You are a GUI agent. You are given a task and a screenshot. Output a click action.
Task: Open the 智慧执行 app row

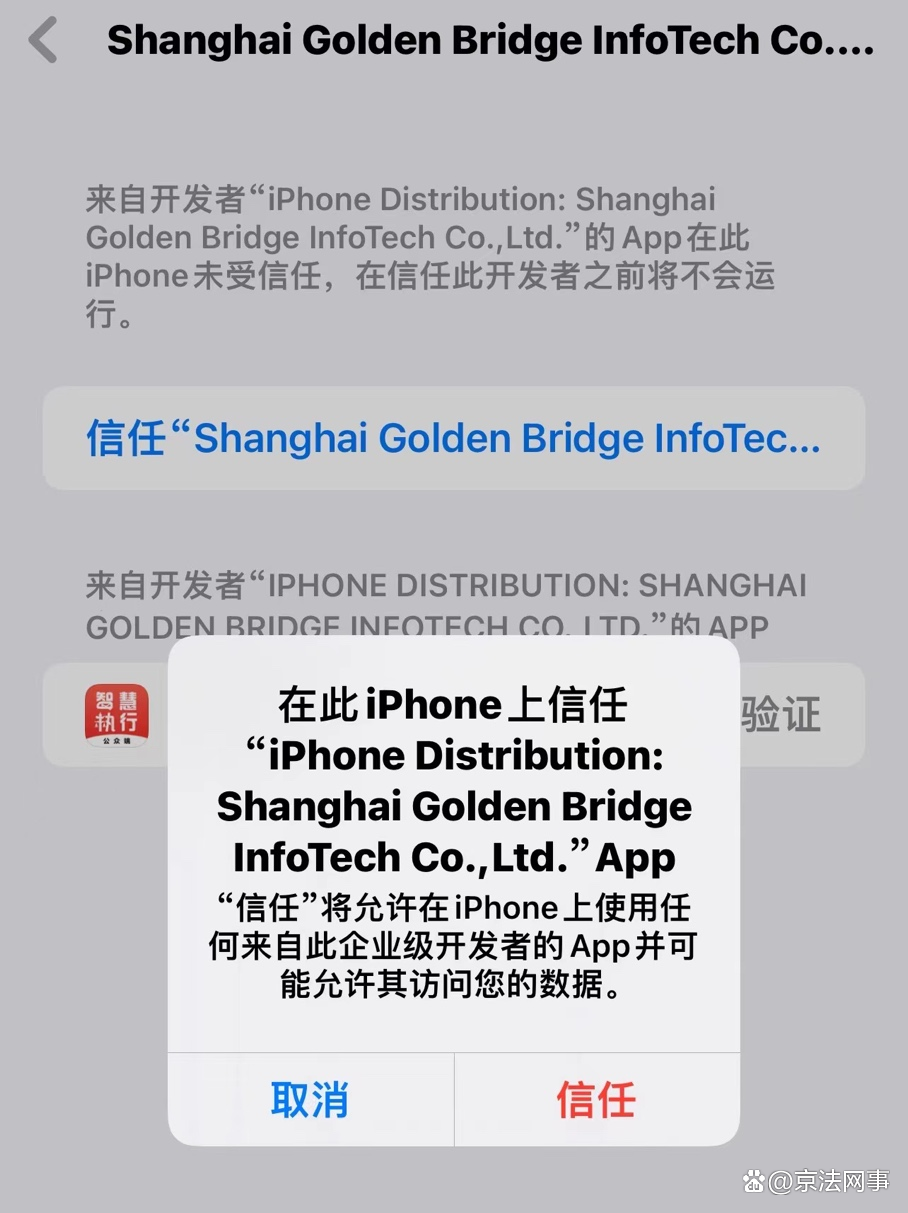tap(117, 715)
